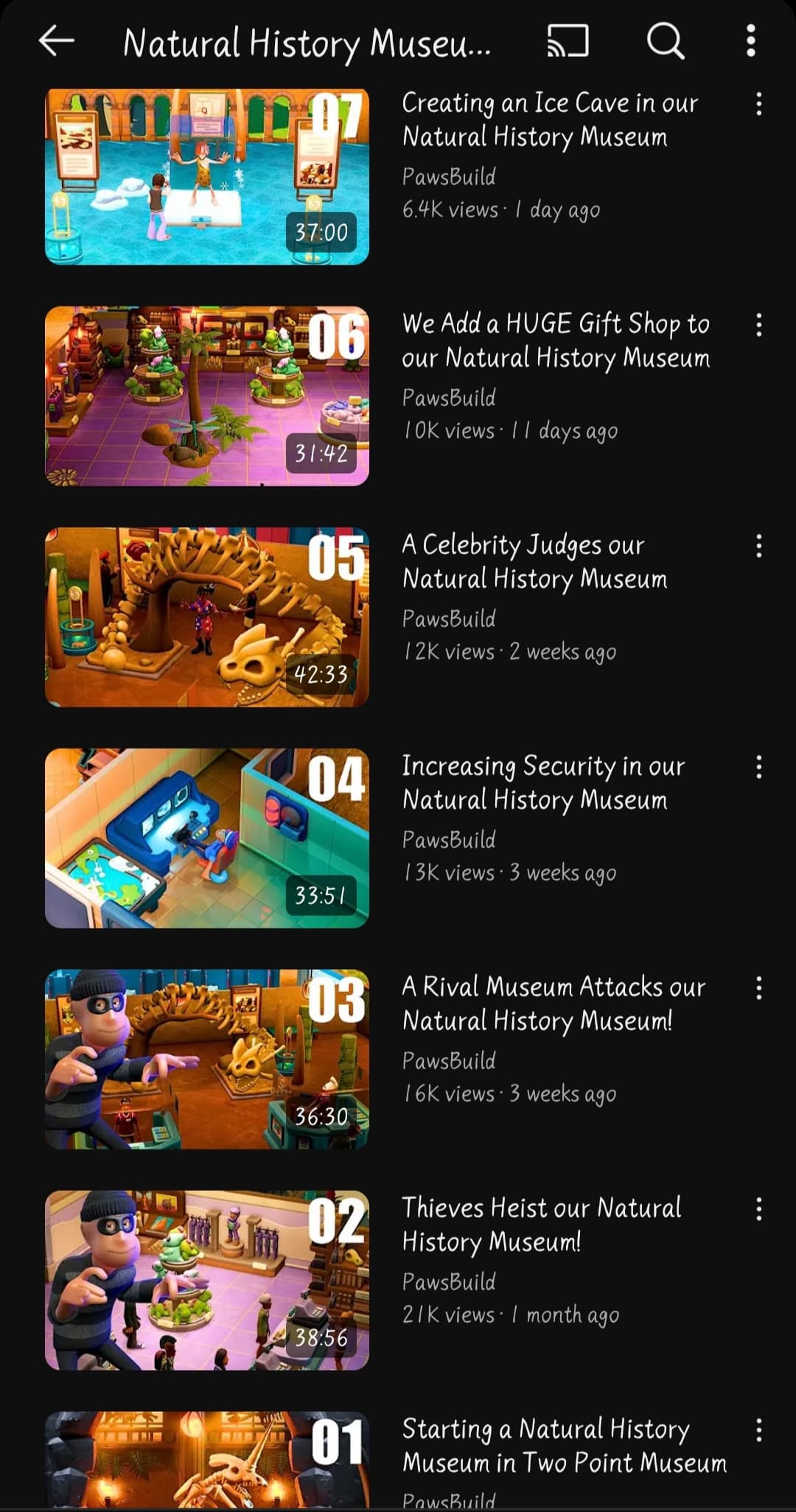The image size is (796, 1512).
Task: Play 'A Celebrity Judges our' museum video
Action: (207, 617)
